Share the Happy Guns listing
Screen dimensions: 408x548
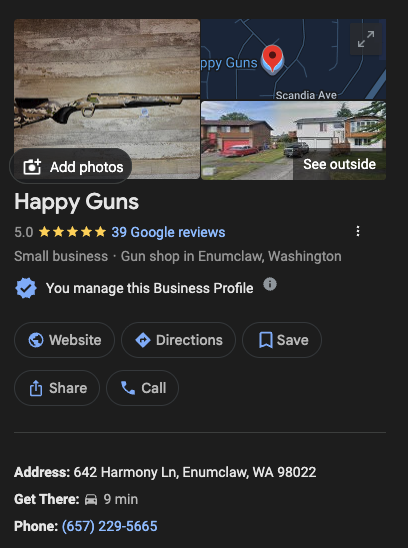pyautogui.click(x=57, y=388)
